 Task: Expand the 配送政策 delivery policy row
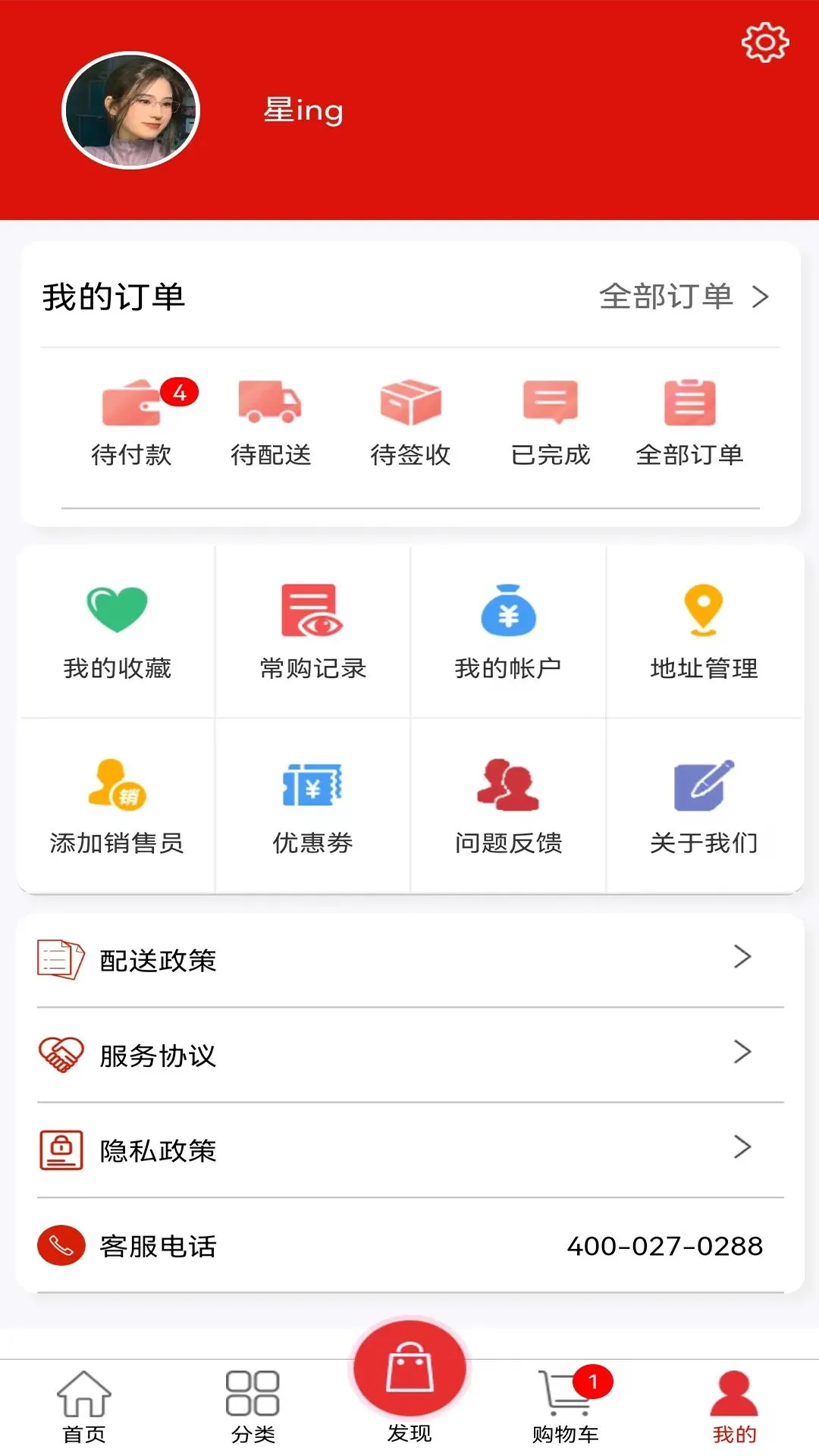(x=409, y=959)
